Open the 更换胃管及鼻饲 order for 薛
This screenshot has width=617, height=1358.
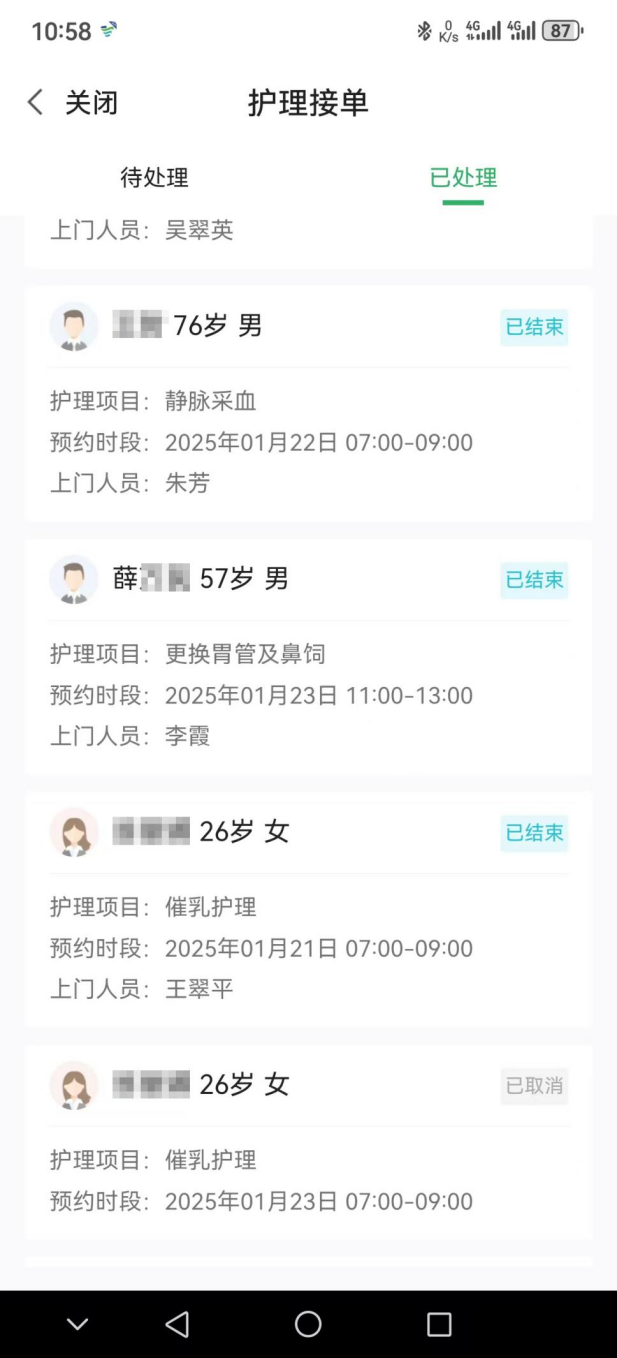coord(308,656)
